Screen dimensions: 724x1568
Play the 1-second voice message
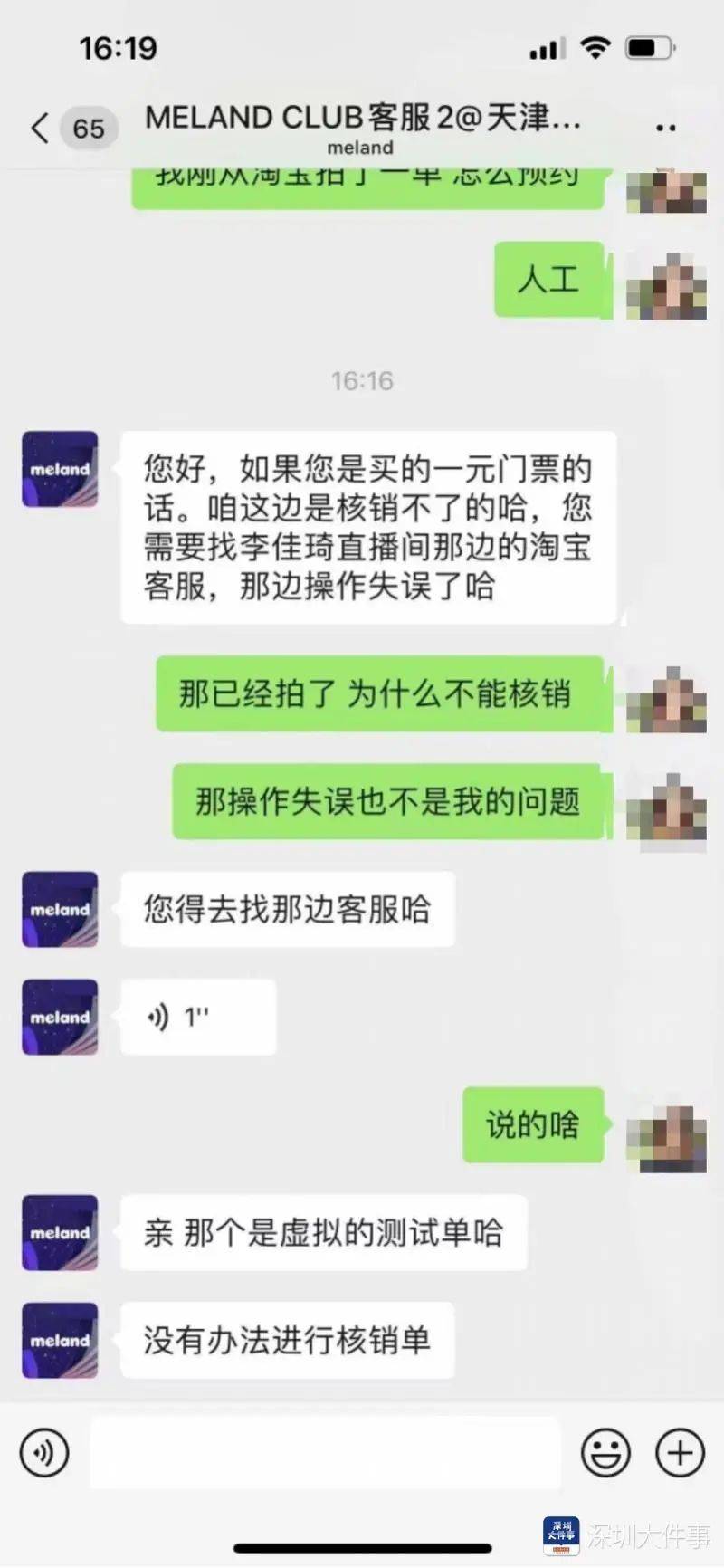click(197, 1018)
